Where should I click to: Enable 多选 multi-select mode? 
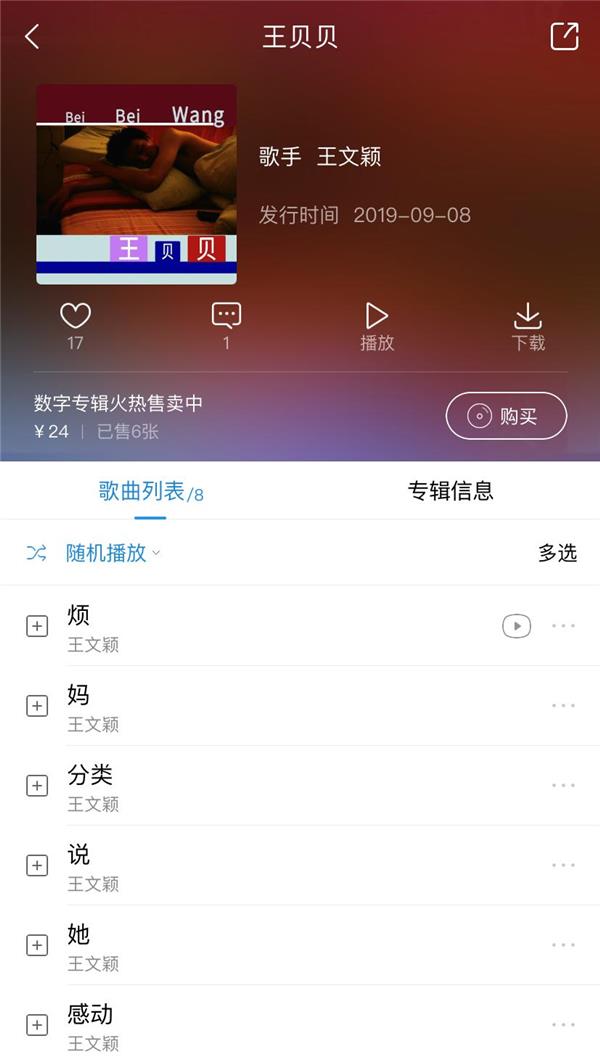tap(557, 553)
